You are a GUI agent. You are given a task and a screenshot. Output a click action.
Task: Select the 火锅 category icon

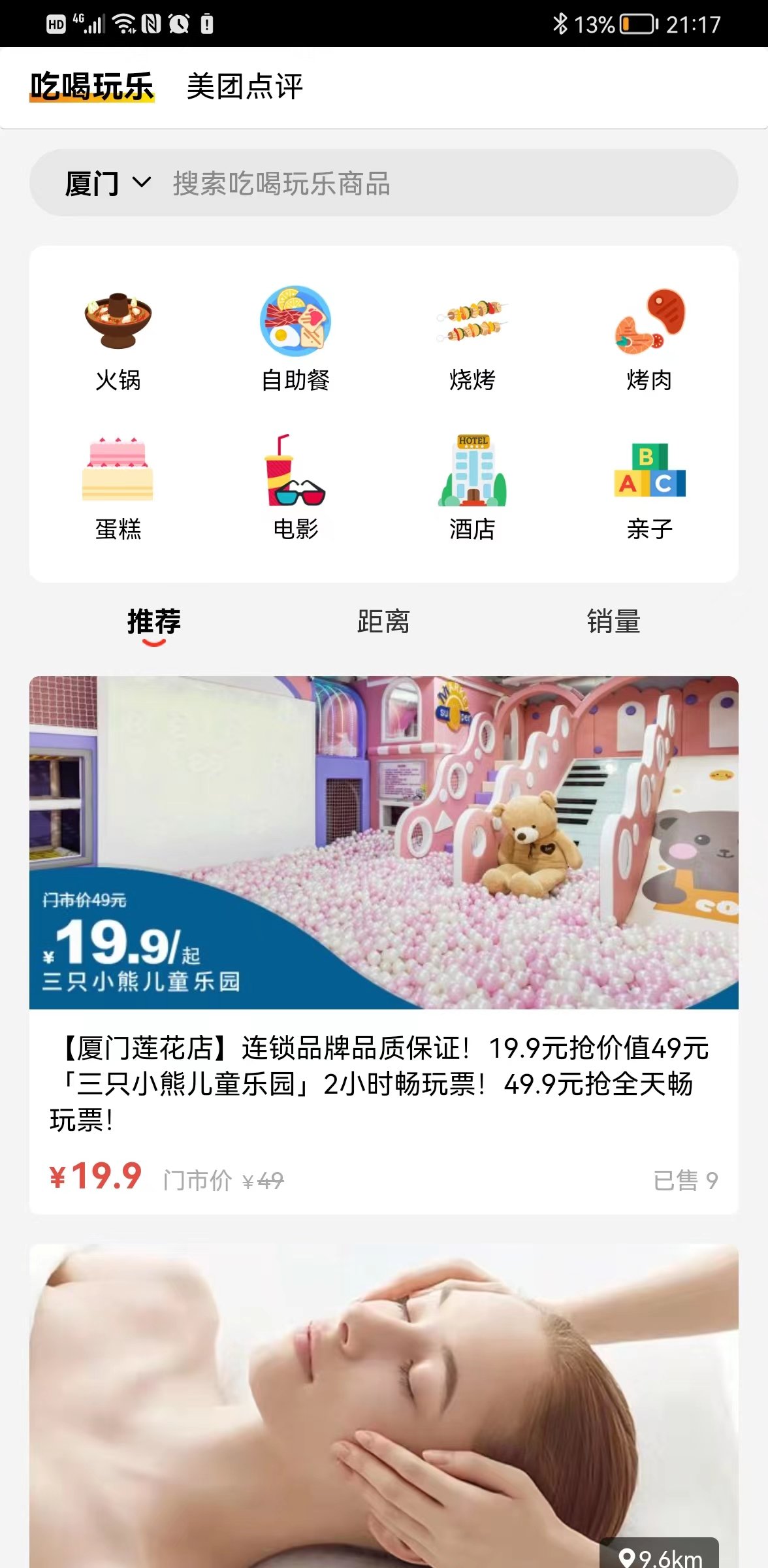pyautogui.click(x=118, y=323)
